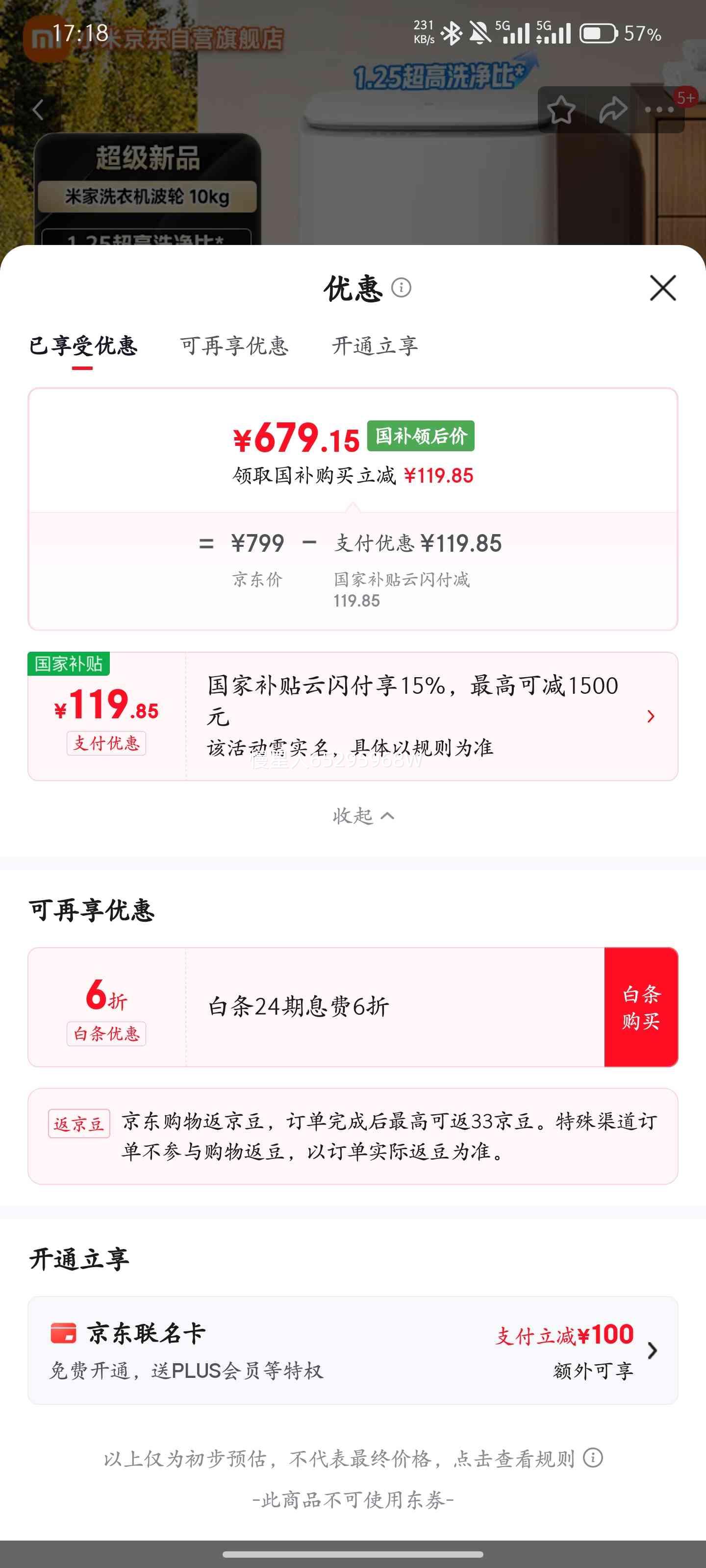Switch to the 可再享优惠 tab
The image size is (706, 1568).
click(234, 345)
